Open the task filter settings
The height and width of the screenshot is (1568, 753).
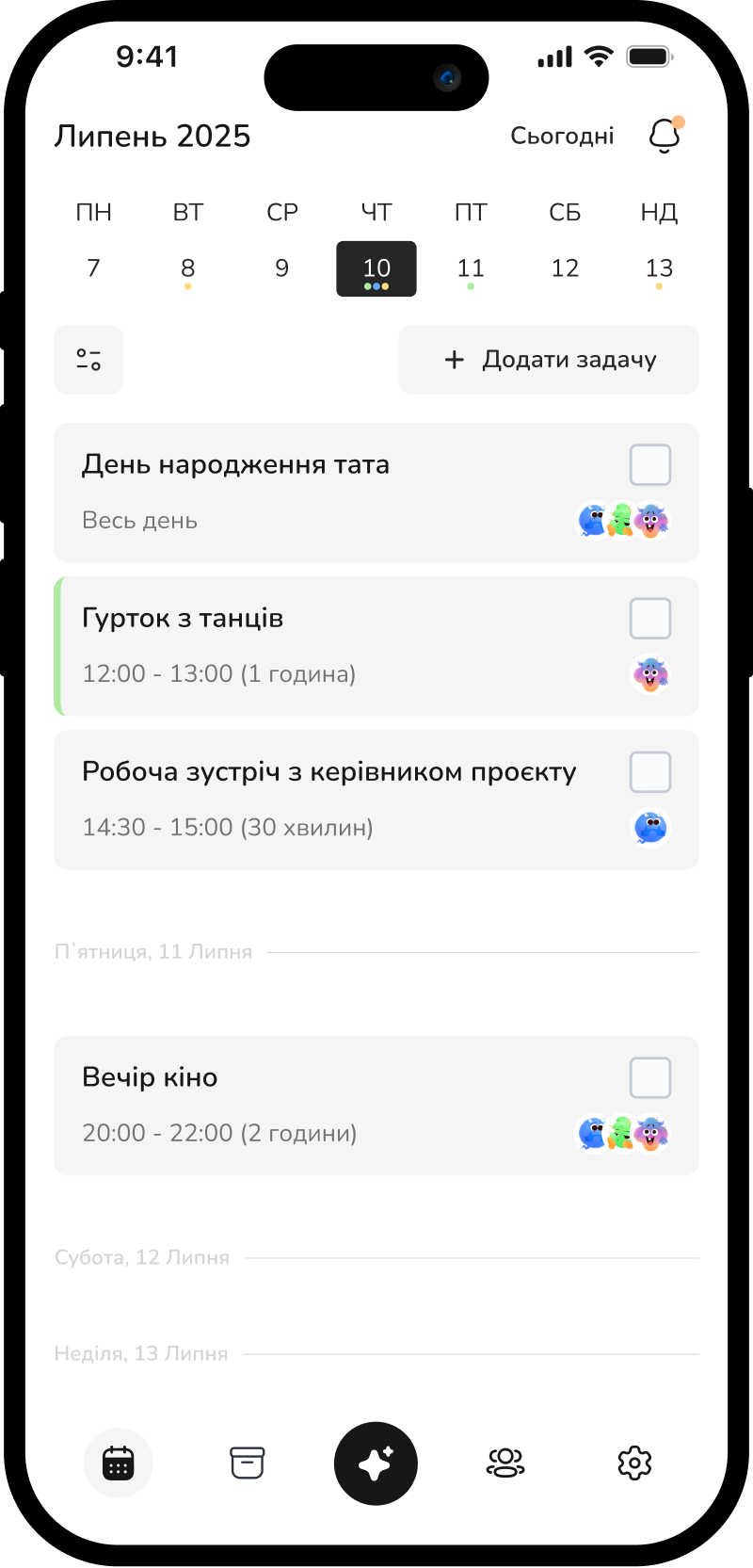pos(88,360)
